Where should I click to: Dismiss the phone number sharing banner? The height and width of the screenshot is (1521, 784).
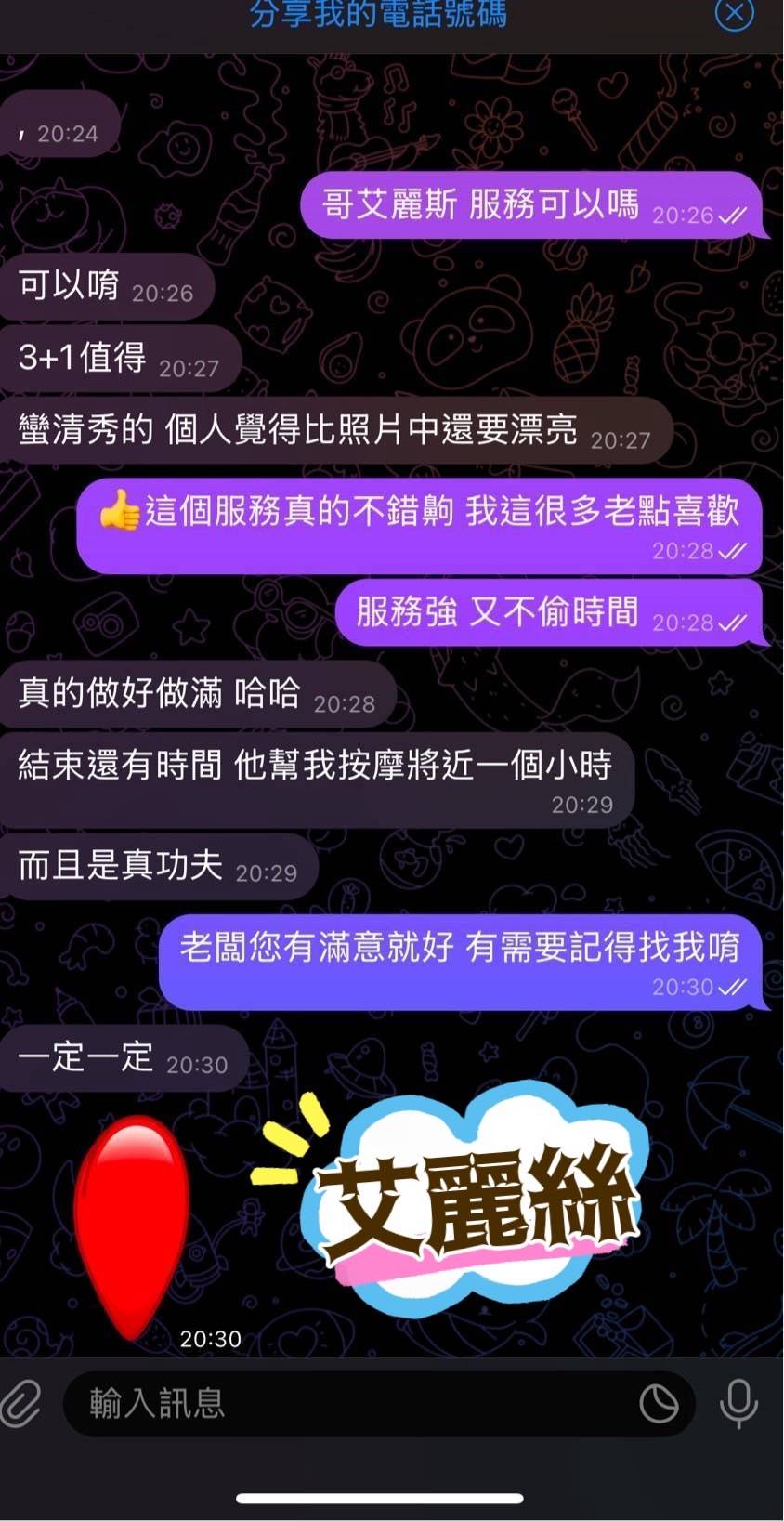[734, 14]
